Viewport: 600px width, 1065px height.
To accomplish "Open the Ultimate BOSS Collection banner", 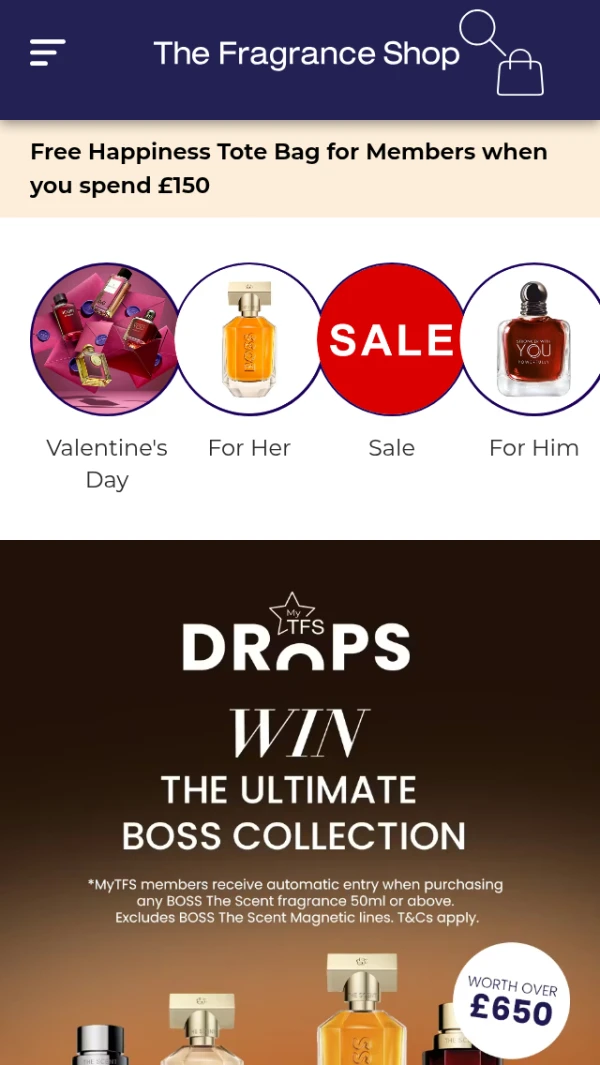I will (x=300, y=800).
